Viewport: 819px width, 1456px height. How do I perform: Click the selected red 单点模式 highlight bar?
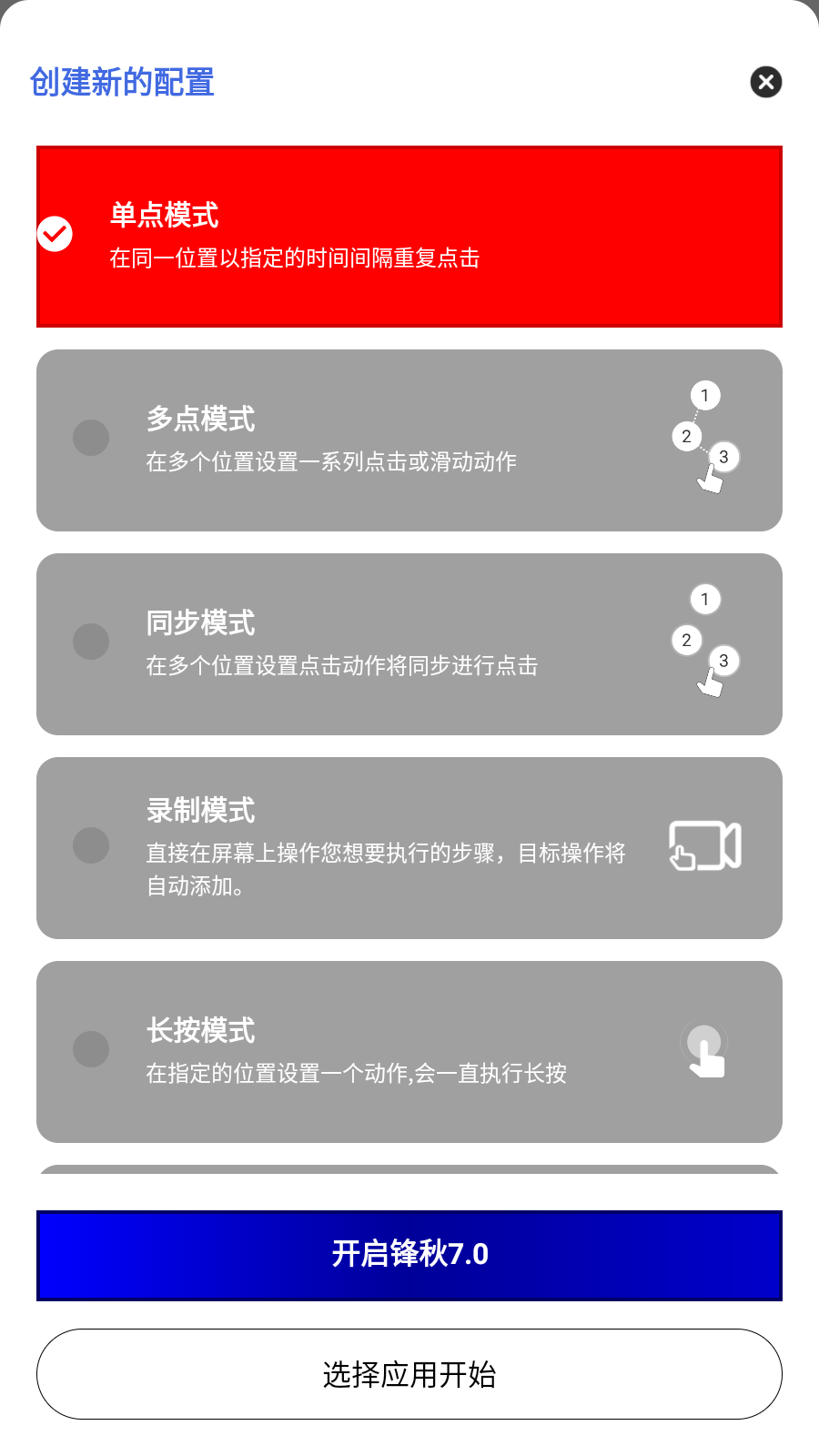409,234
